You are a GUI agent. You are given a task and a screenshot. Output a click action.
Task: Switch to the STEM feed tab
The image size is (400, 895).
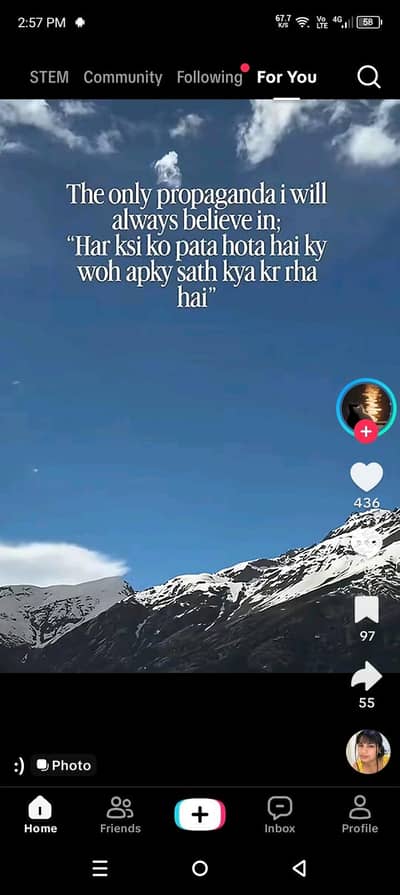(x=49, y=77)
